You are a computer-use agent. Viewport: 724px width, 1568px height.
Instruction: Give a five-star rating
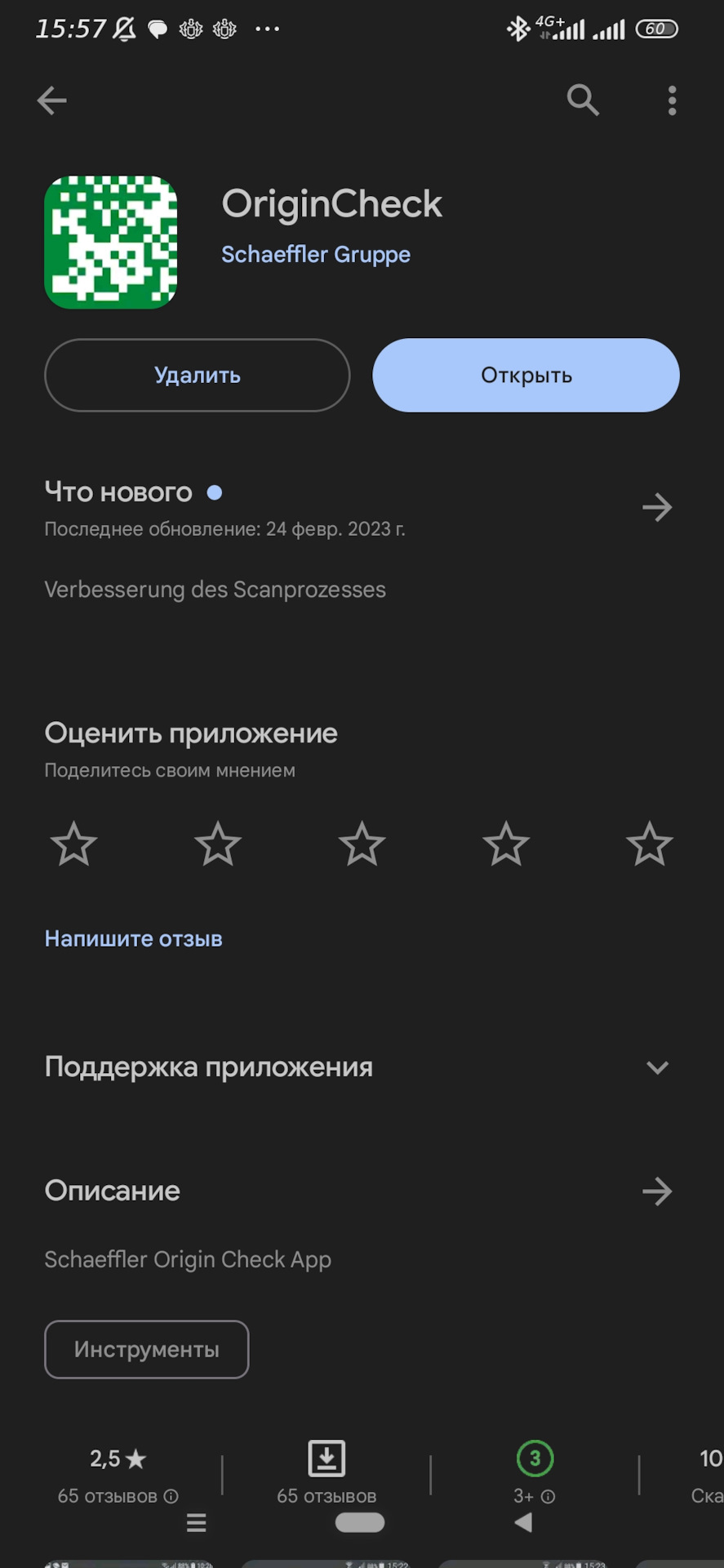[649, 844]
